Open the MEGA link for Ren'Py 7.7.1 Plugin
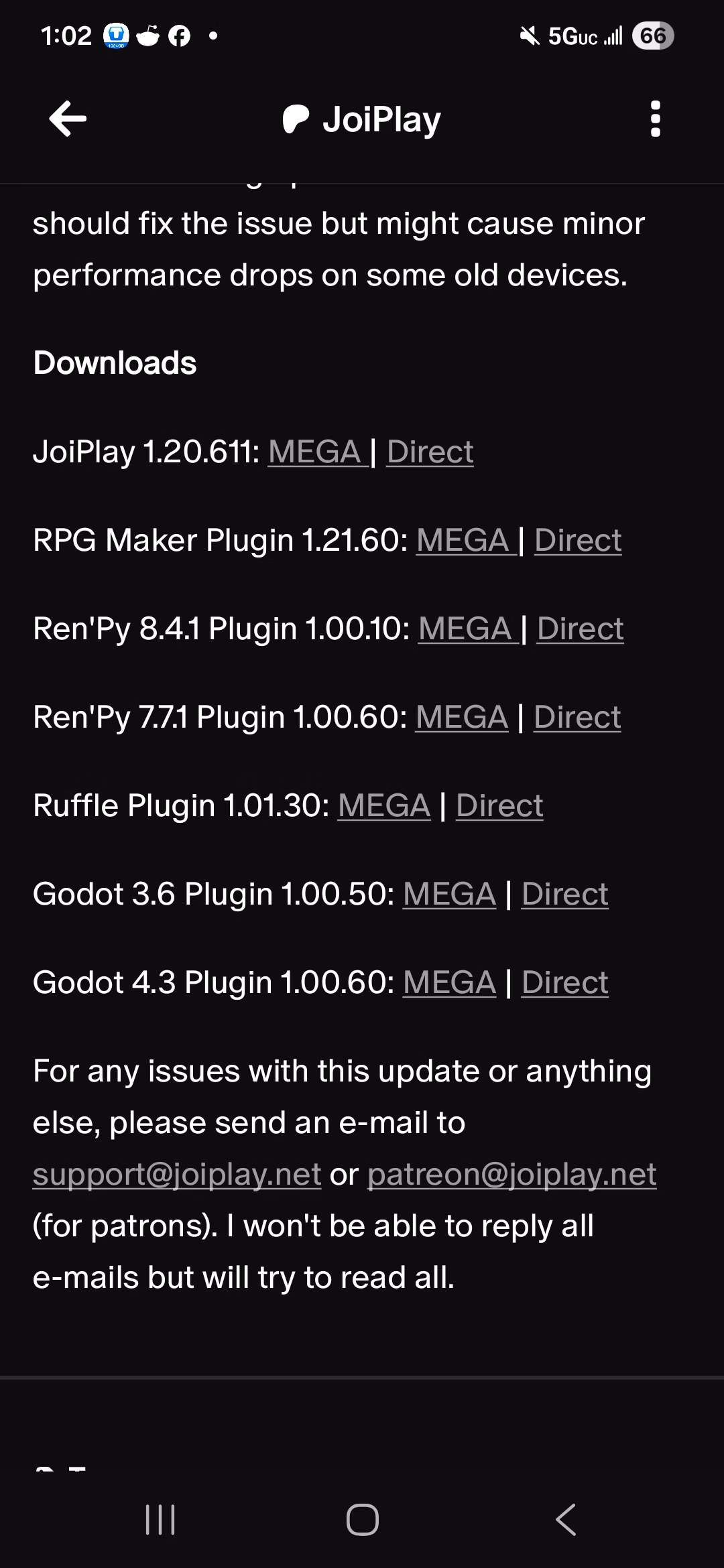Screen dimensions: 724x1568 tap(462, 717)
